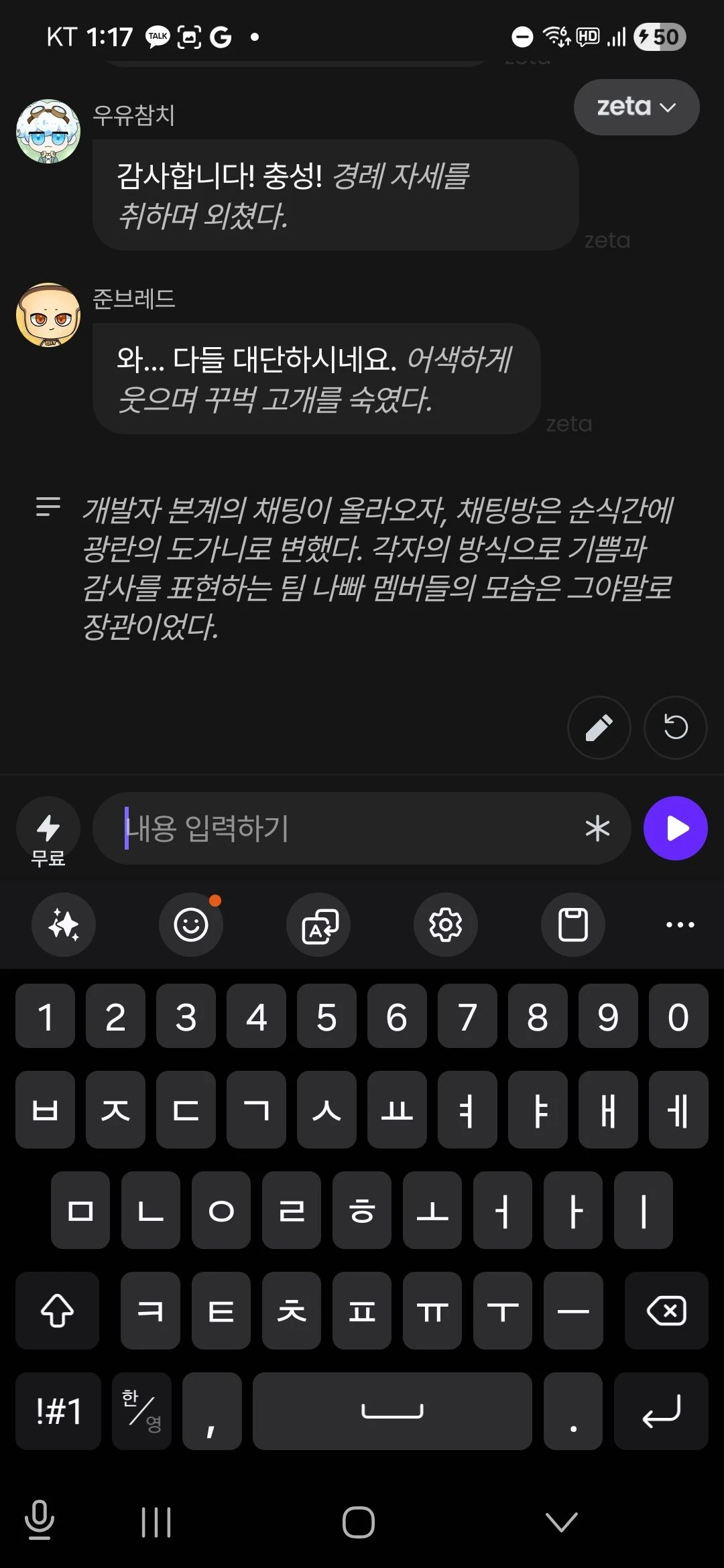Open 준브레드's profile picture

tap(48, 315)
